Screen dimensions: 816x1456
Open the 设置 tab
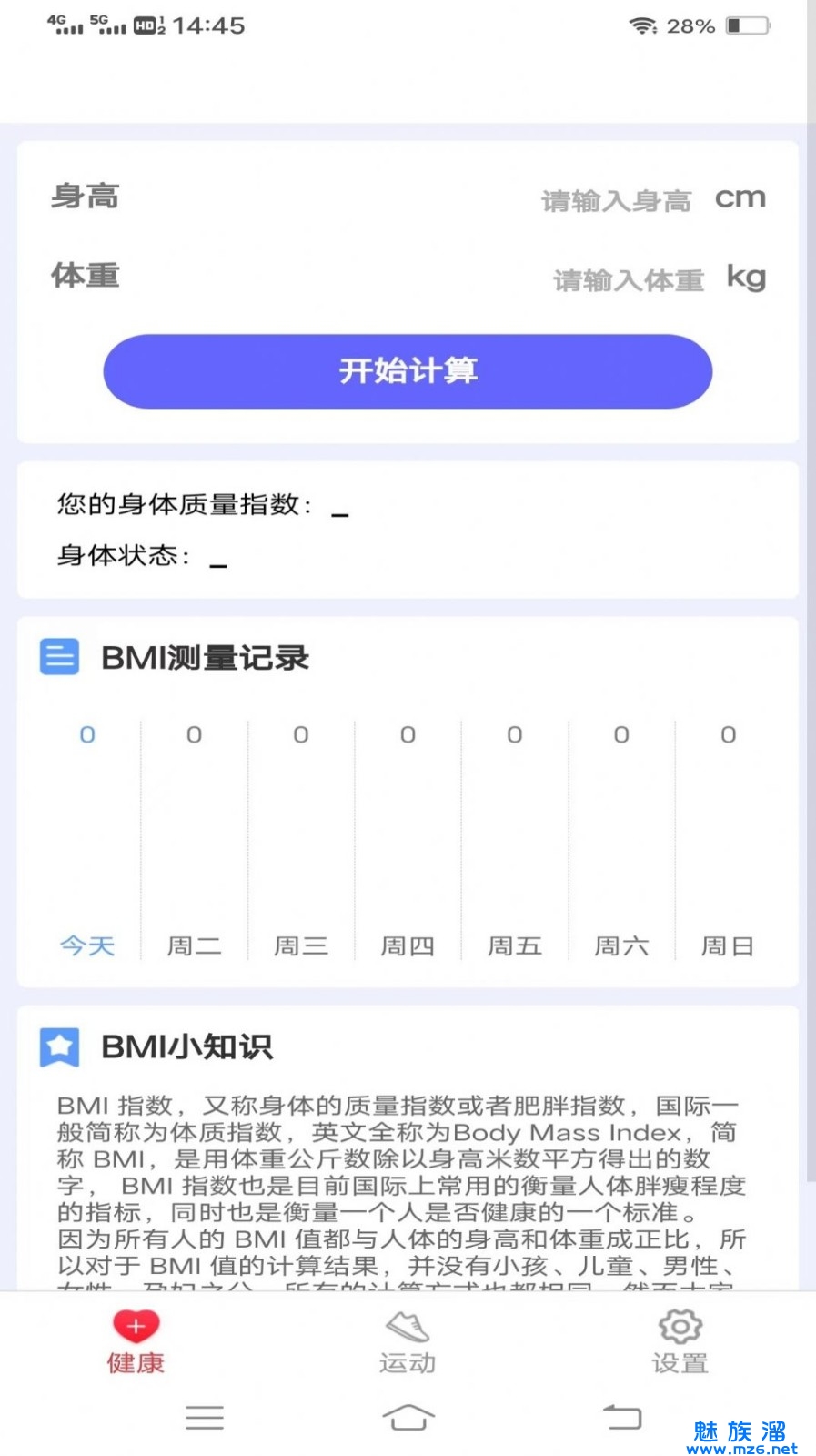pos(680,1341)
